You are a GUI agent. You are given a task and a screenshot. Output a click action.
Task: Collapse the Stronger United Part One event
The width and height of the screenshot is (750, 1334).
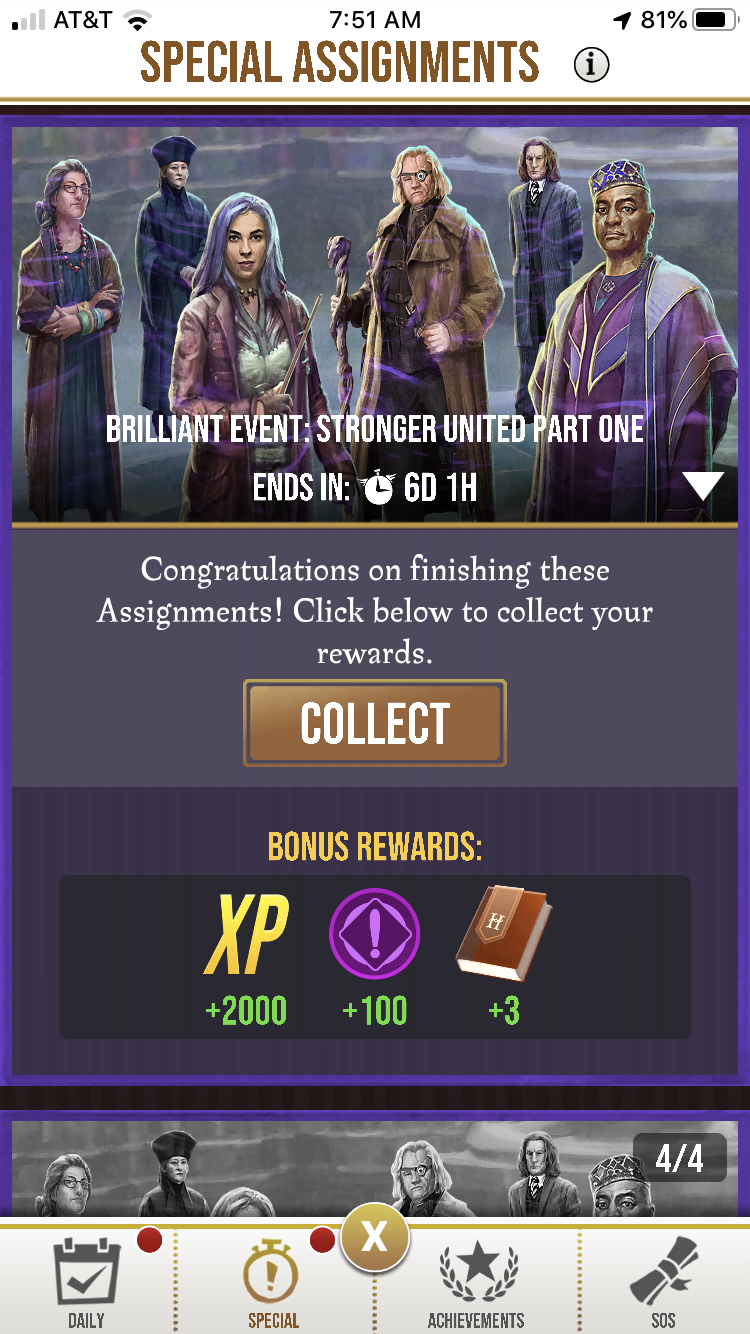pos(703,486)
